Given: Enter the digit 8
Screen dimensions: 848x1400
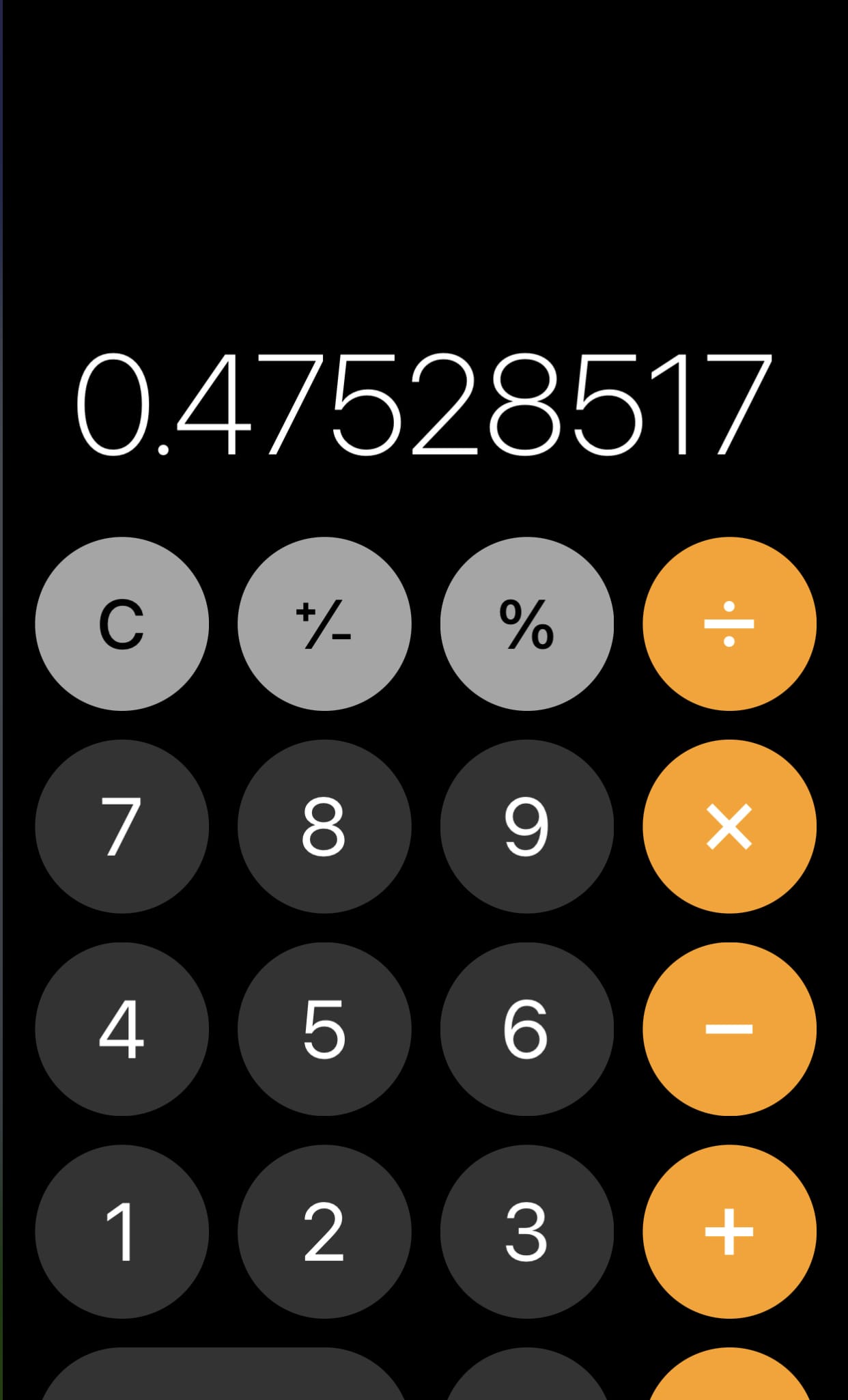Looking at the screenshot, I should pos(324,826).
